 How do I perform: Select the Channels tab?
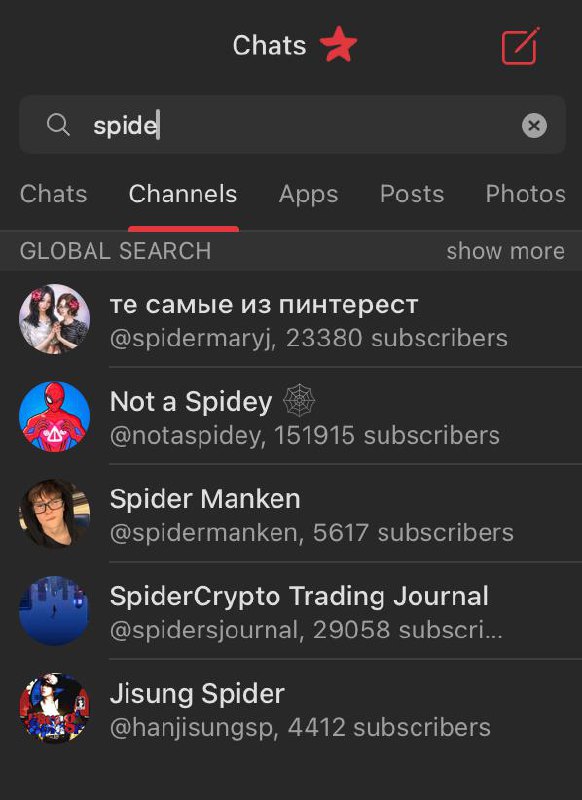[183, 194]
